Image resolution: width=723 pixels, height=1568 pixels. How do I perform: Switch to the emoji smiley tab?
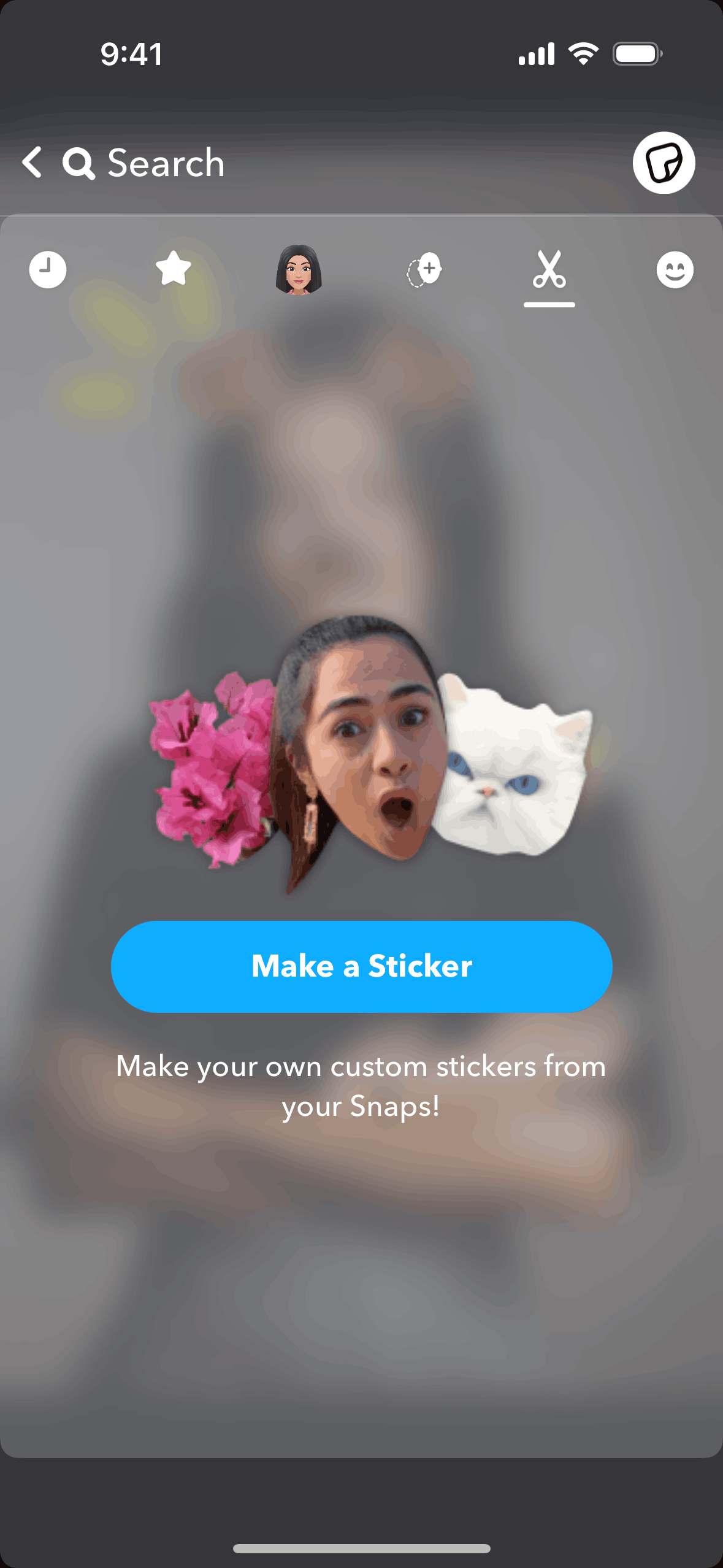(675, 270)
